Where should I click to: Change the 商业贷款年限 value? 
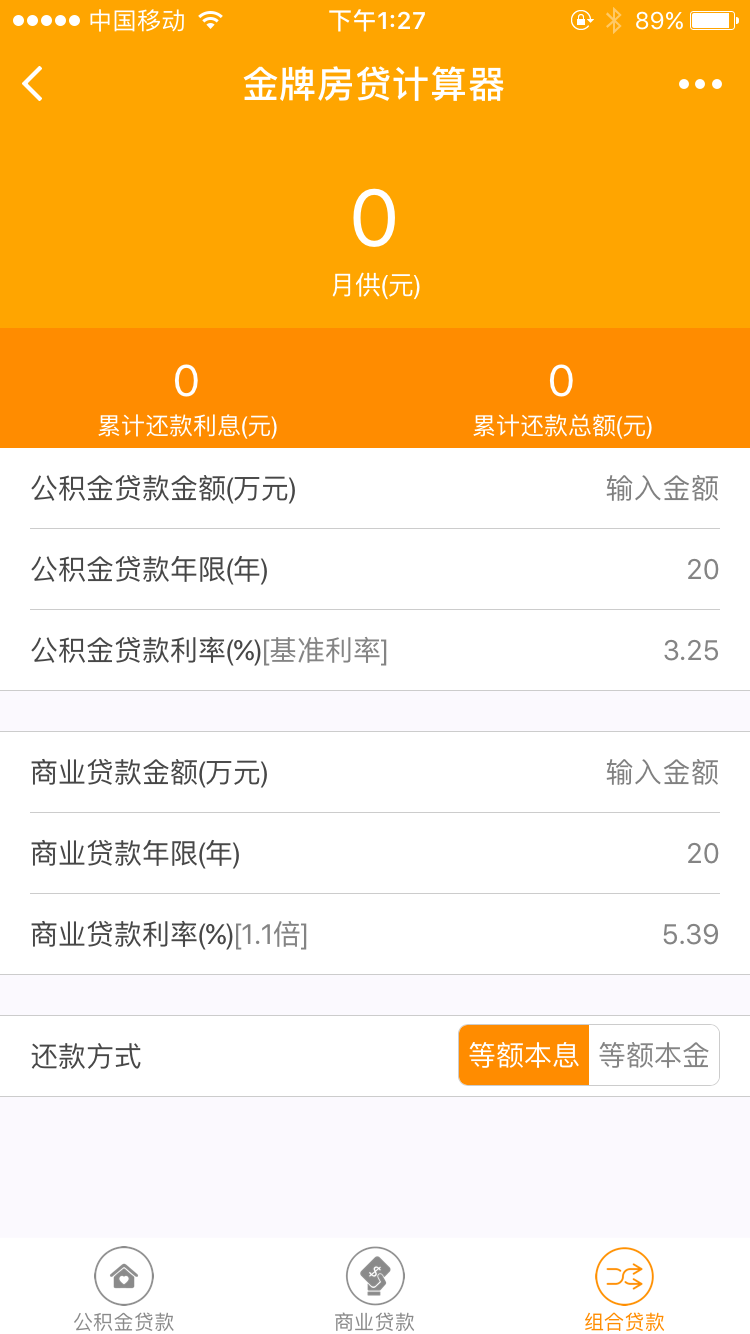click(x=702, y=853)
